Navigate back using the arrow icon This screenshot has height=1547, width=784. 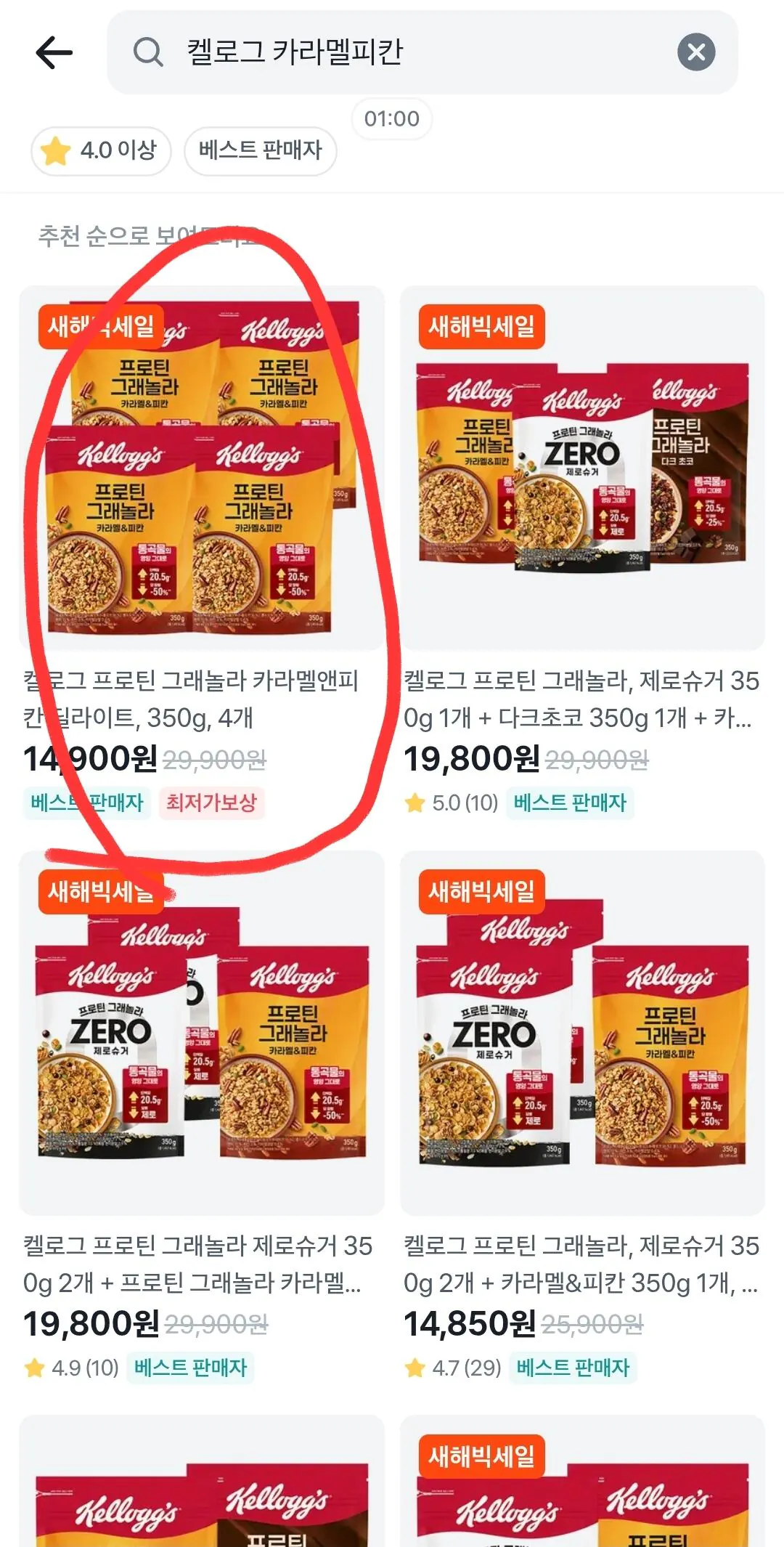click(49, 52)
